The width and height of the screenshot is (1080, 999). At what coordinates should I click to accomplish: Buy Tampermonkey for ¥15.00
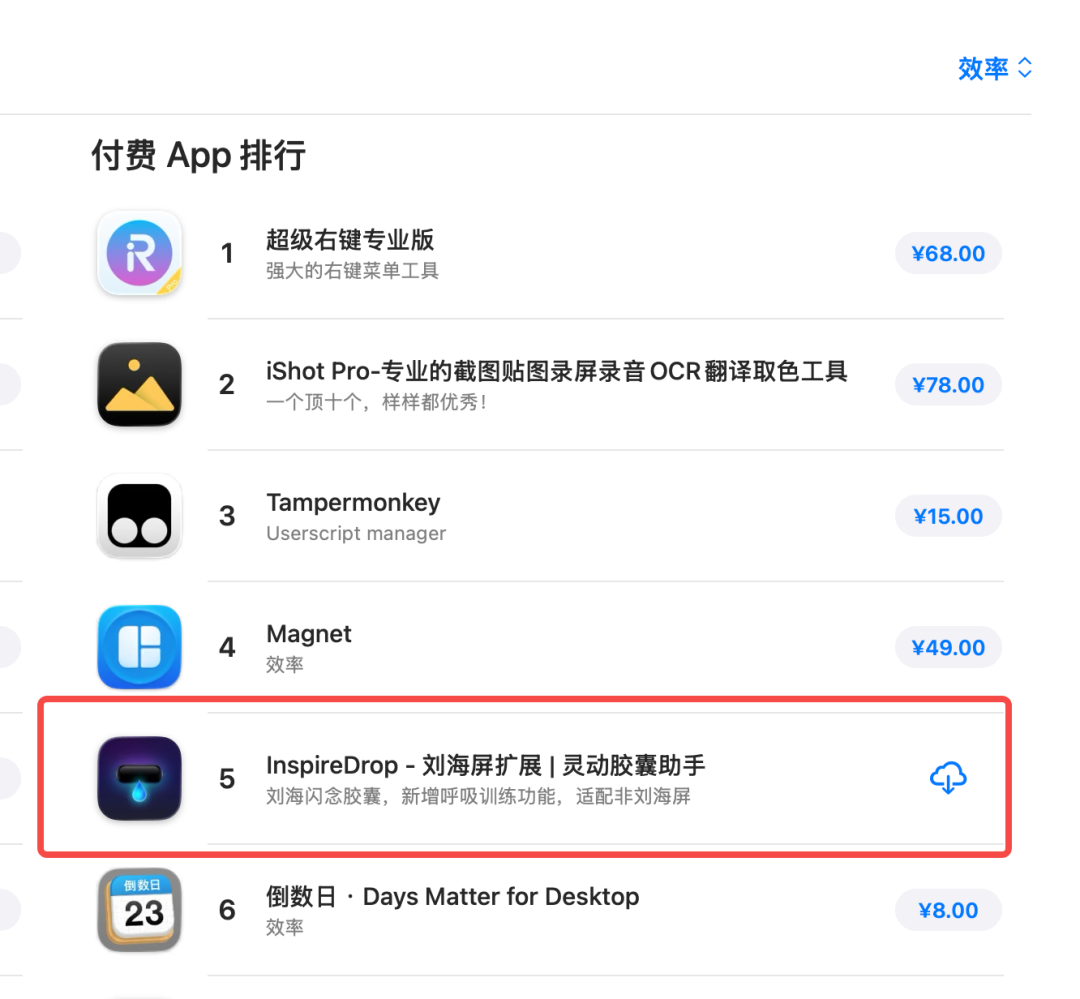pyautogui.click(x=948, y=516)
